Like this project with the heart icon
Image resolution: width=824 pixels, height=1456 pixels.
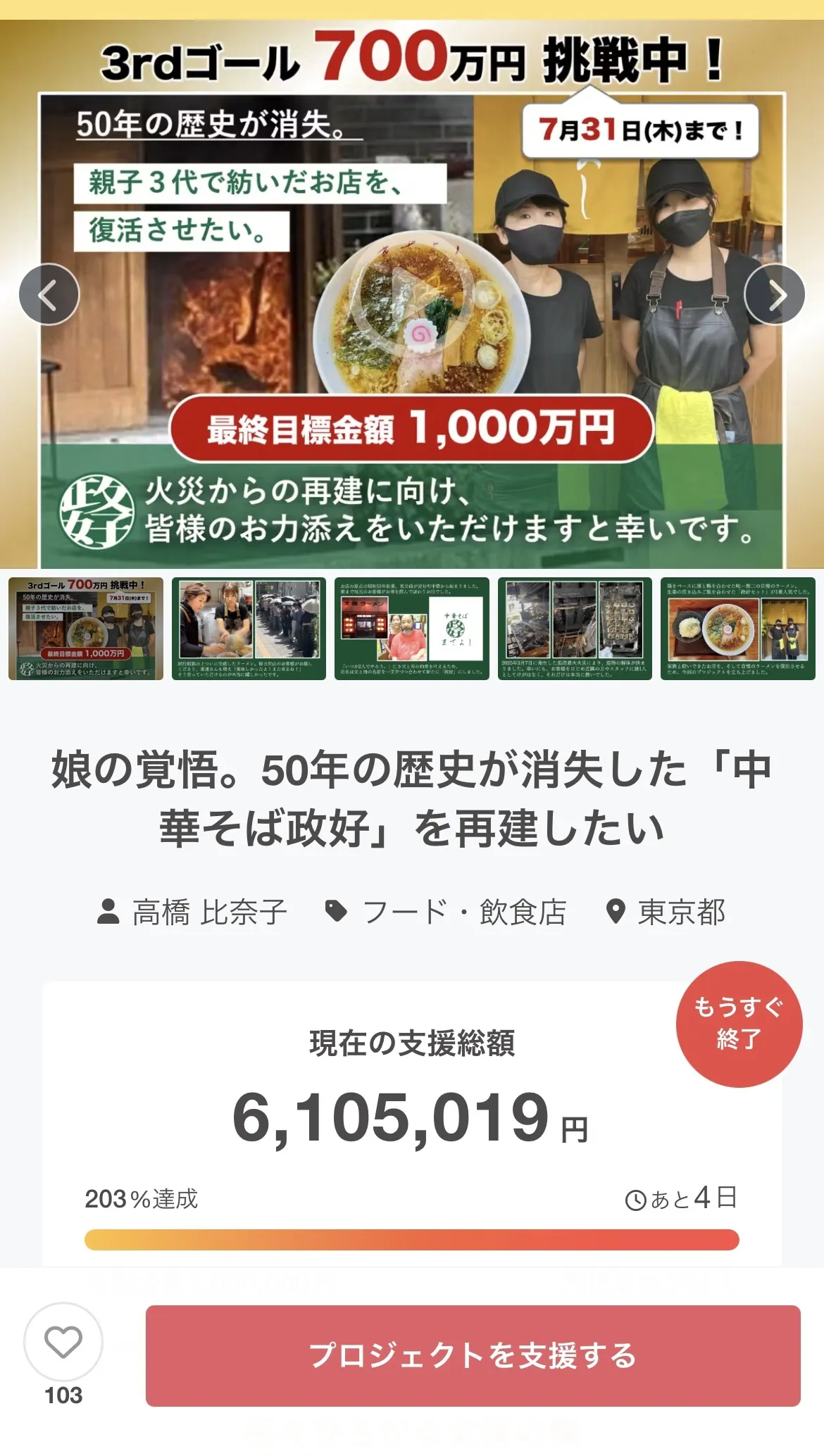63,1342
